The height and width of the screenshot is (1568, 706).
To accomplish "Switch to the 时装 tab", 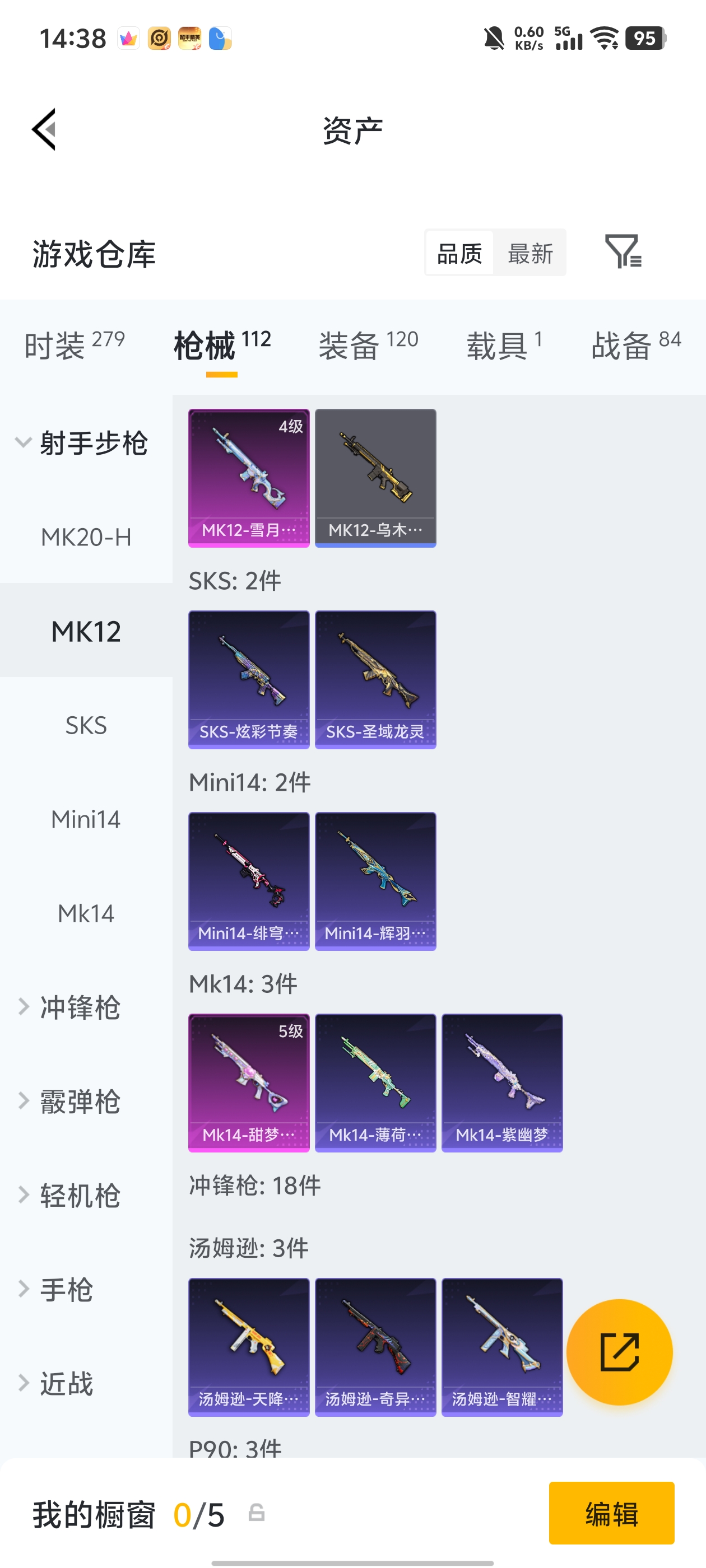I will (75, 344).
